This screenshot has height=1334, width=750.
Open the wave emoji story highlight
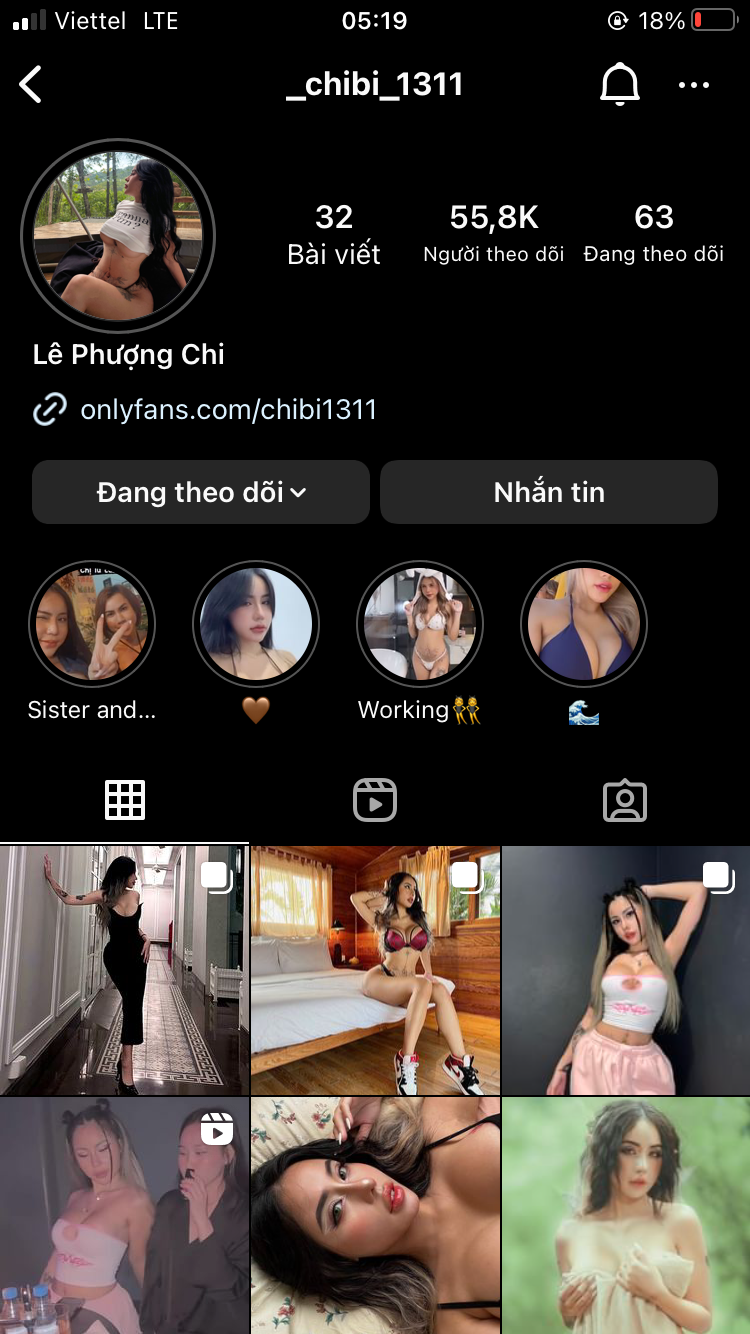tap(584, 624)
